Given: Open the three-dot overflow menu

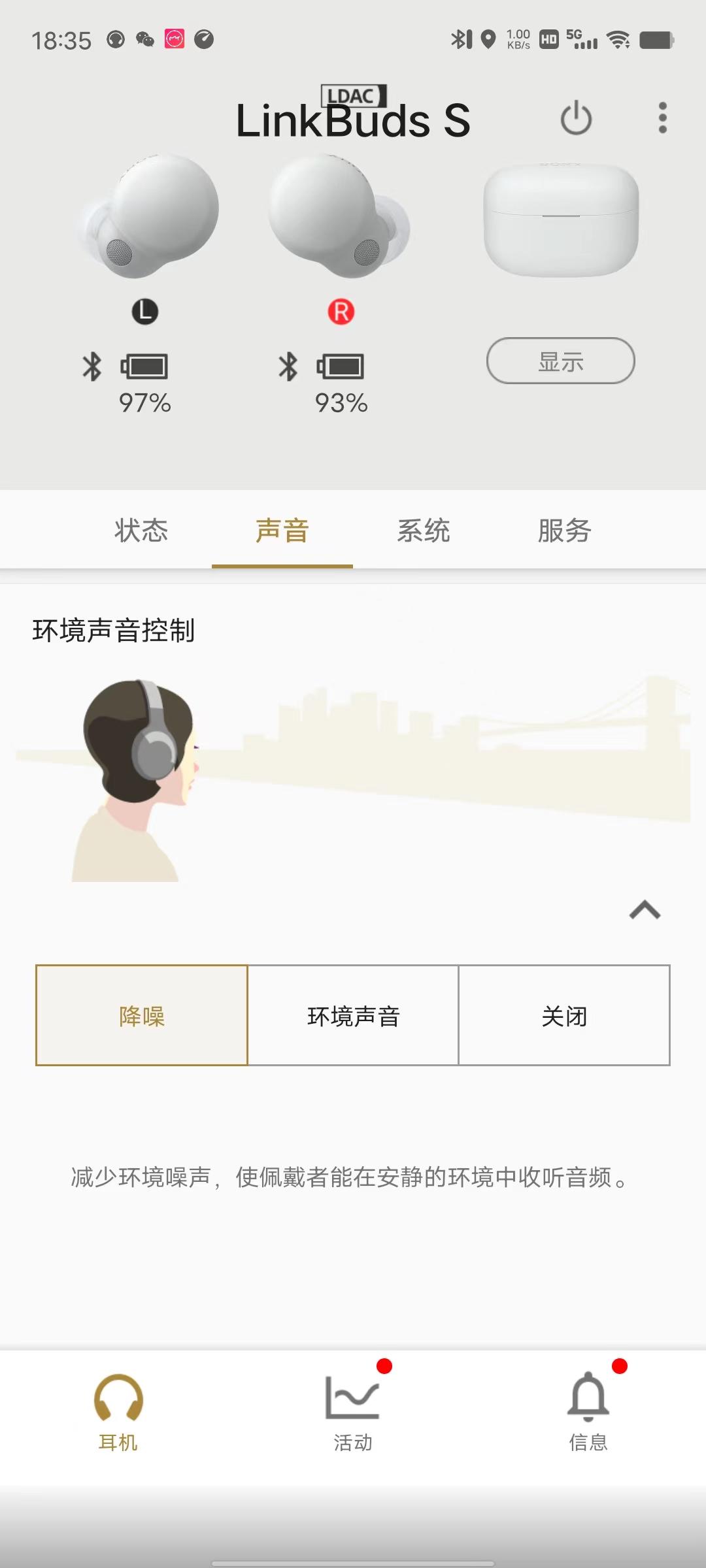Looking at the screenshot, I should 662,118.
